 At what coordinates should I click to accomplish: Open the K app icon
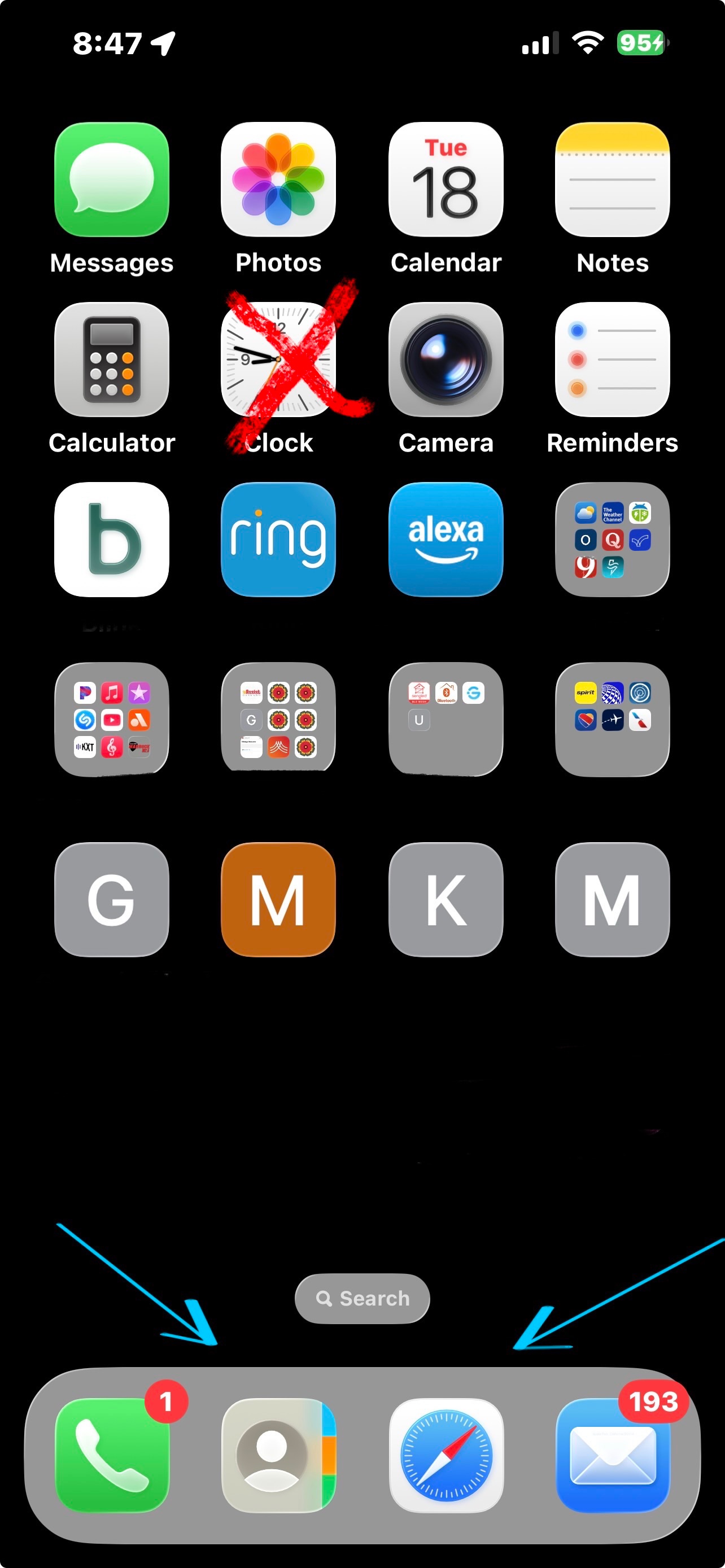coord(446,899)
